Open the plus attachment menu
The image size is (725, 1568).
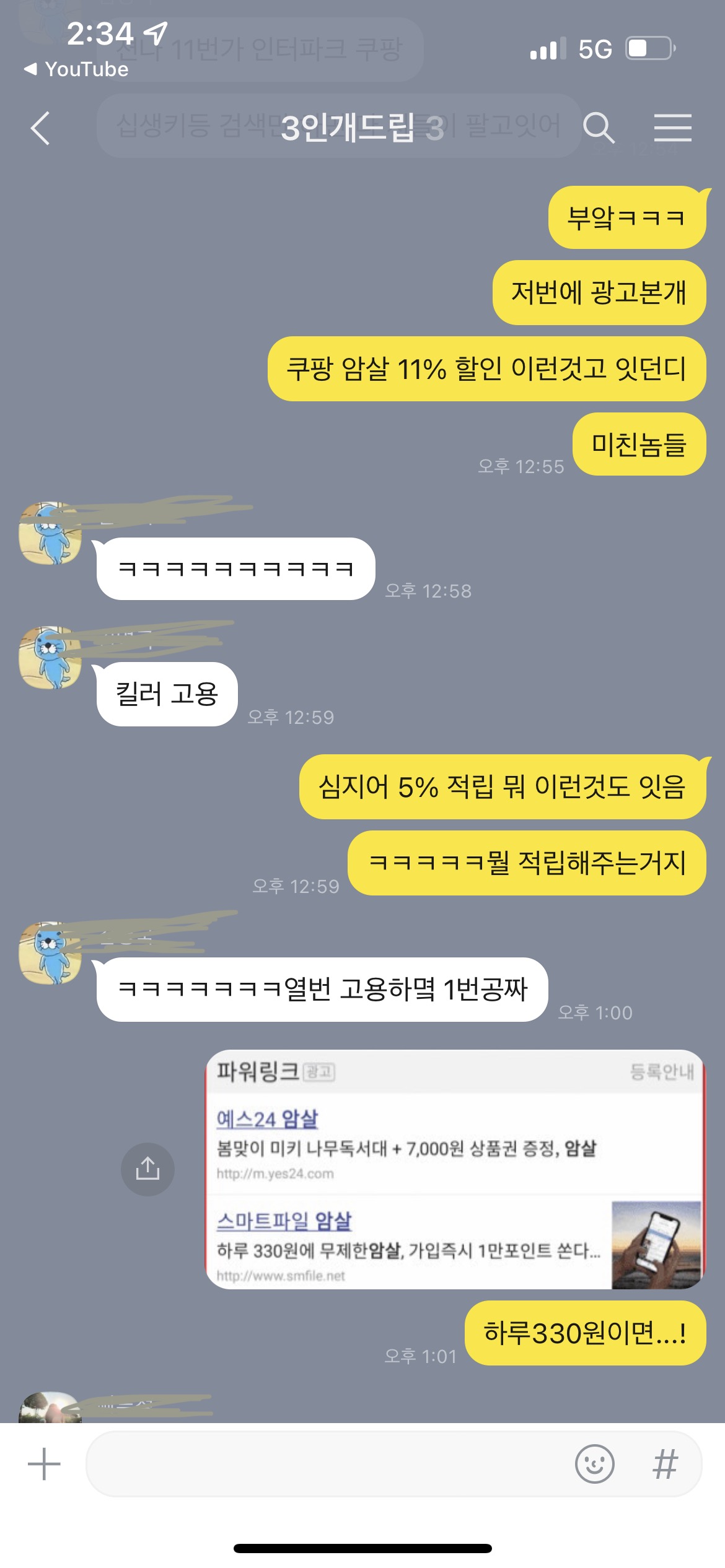coord(44,1464)
